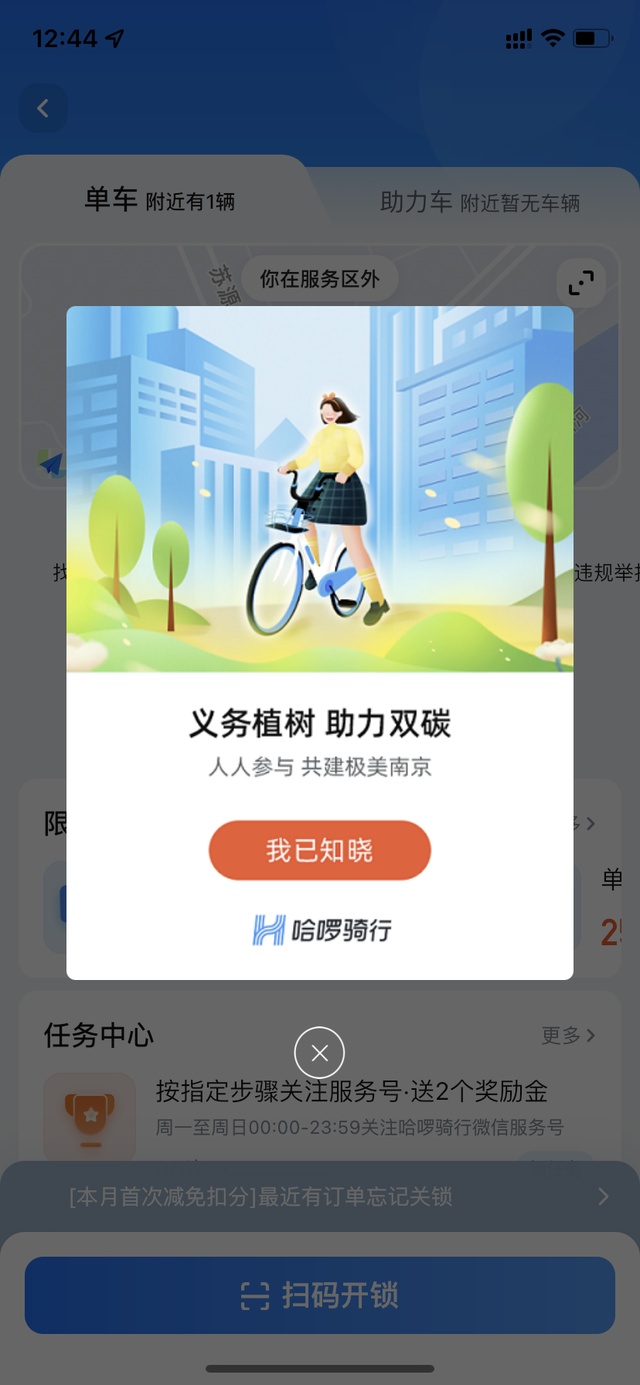
Task: Switch to the 助力车 tab
Action: pyautogui.click(x=479, y=202)
